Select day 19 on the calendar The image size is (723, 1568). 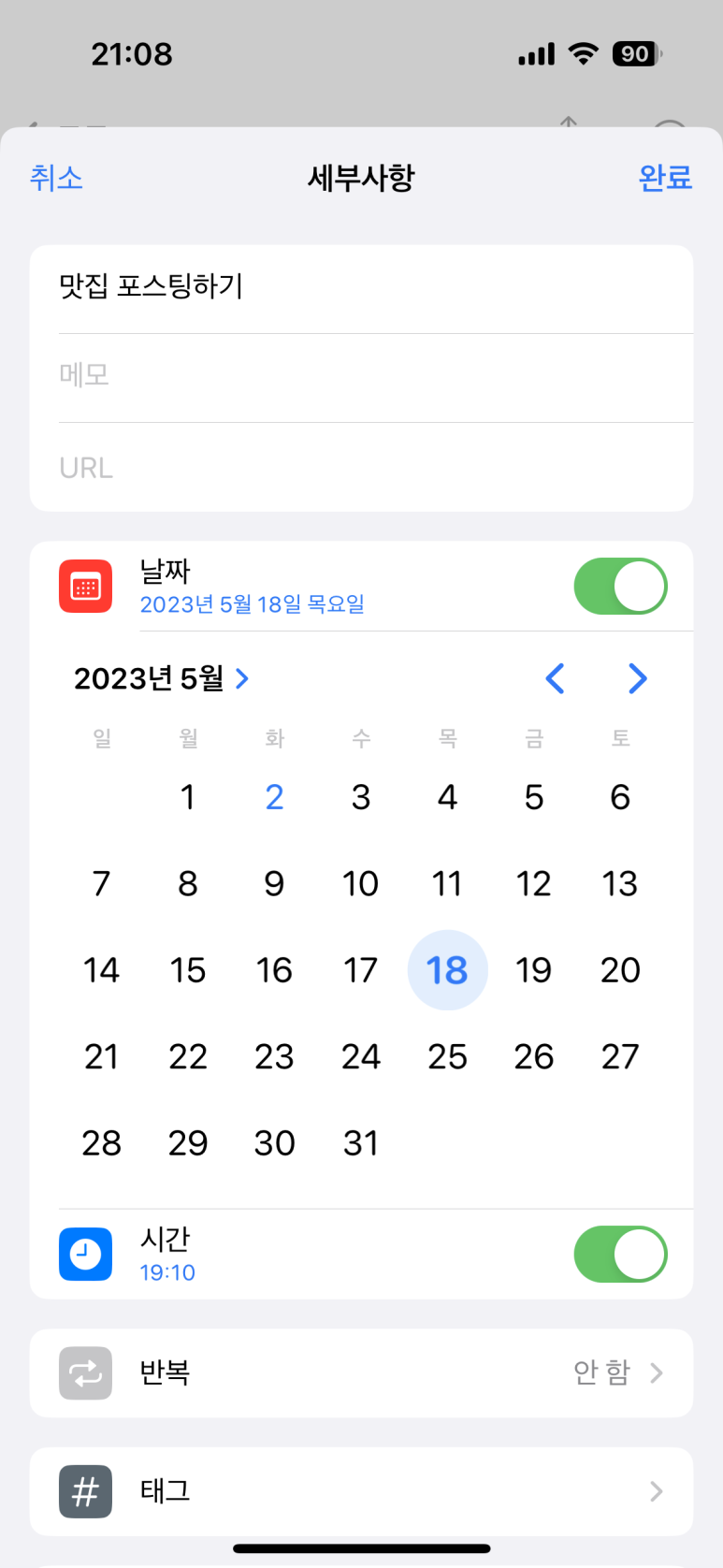pyautogui.click(x=533, y=970)
